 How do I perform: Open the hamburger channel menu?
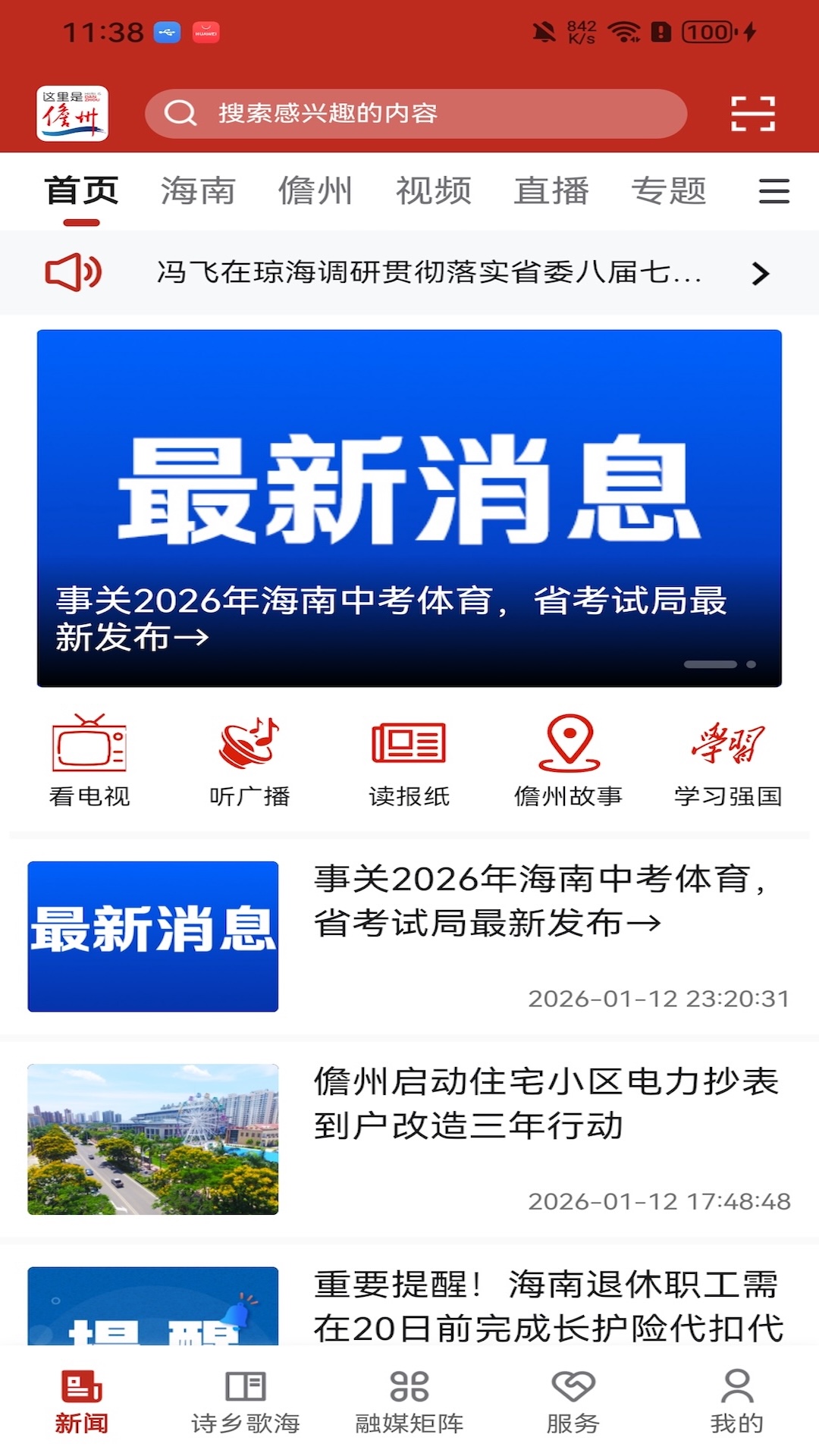772,192
